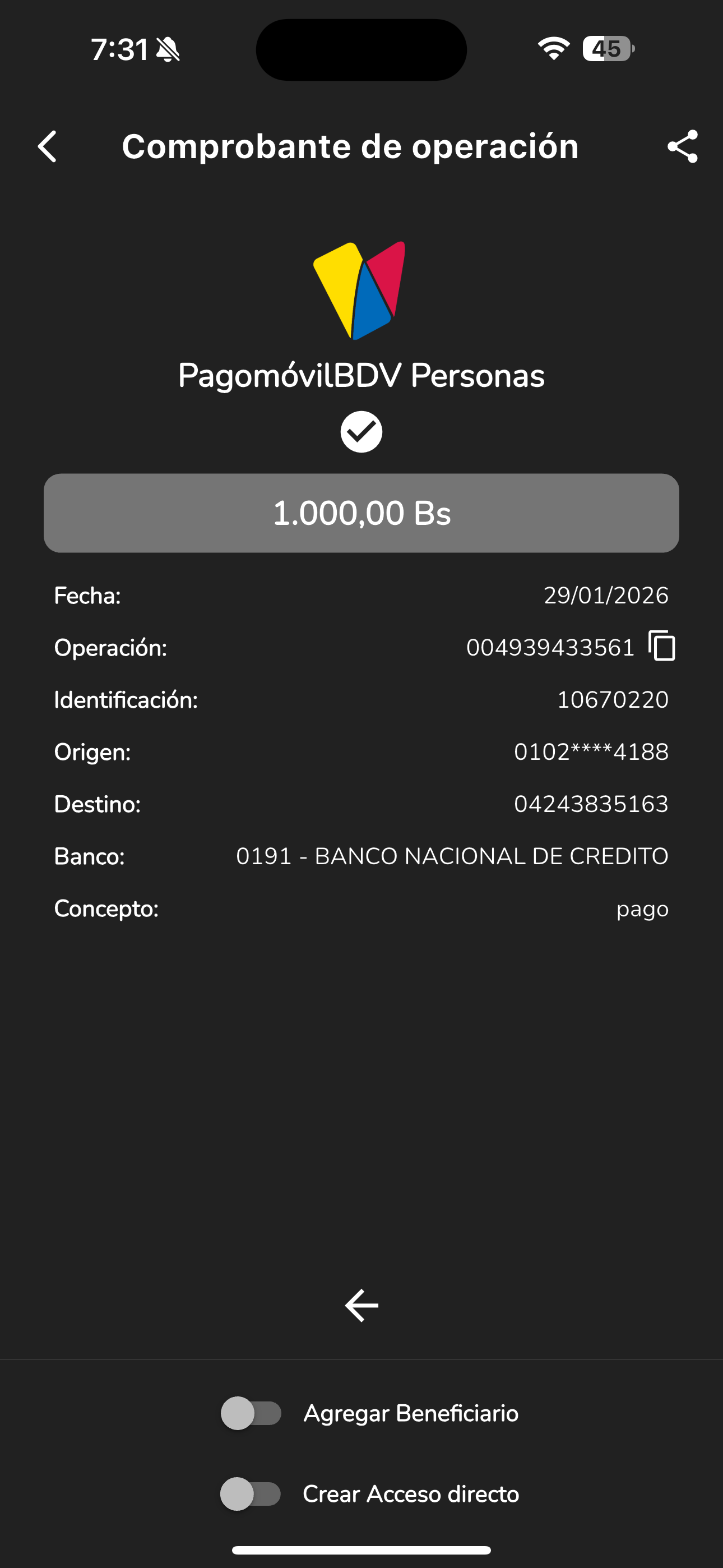Copy the operation number 004939433561
Screen dimensions: 723x1568
[x=661, y=646]
